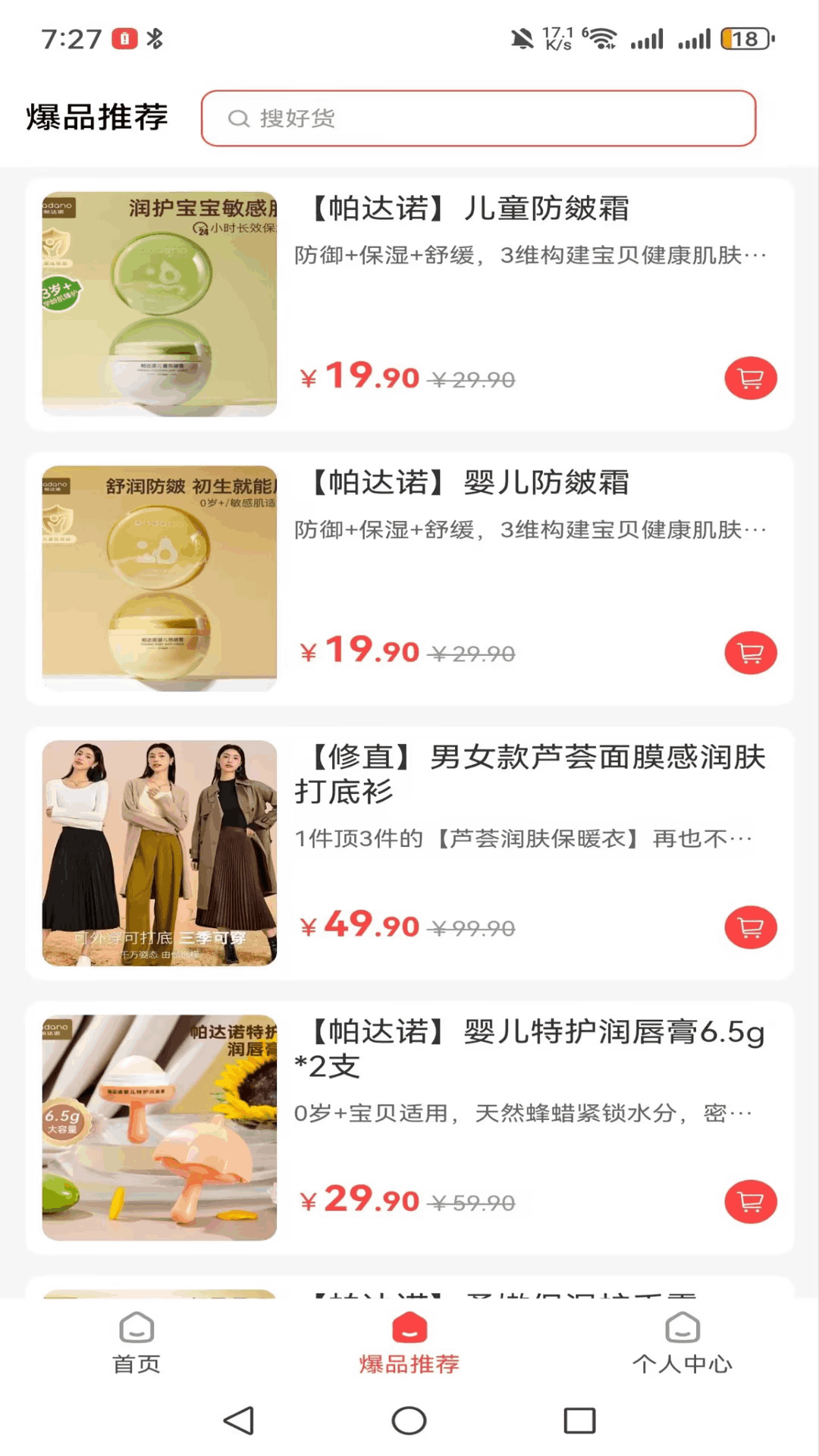Tap the Android recents square button
Screen dimensions: 819x1456
[x=579, y=1420]
